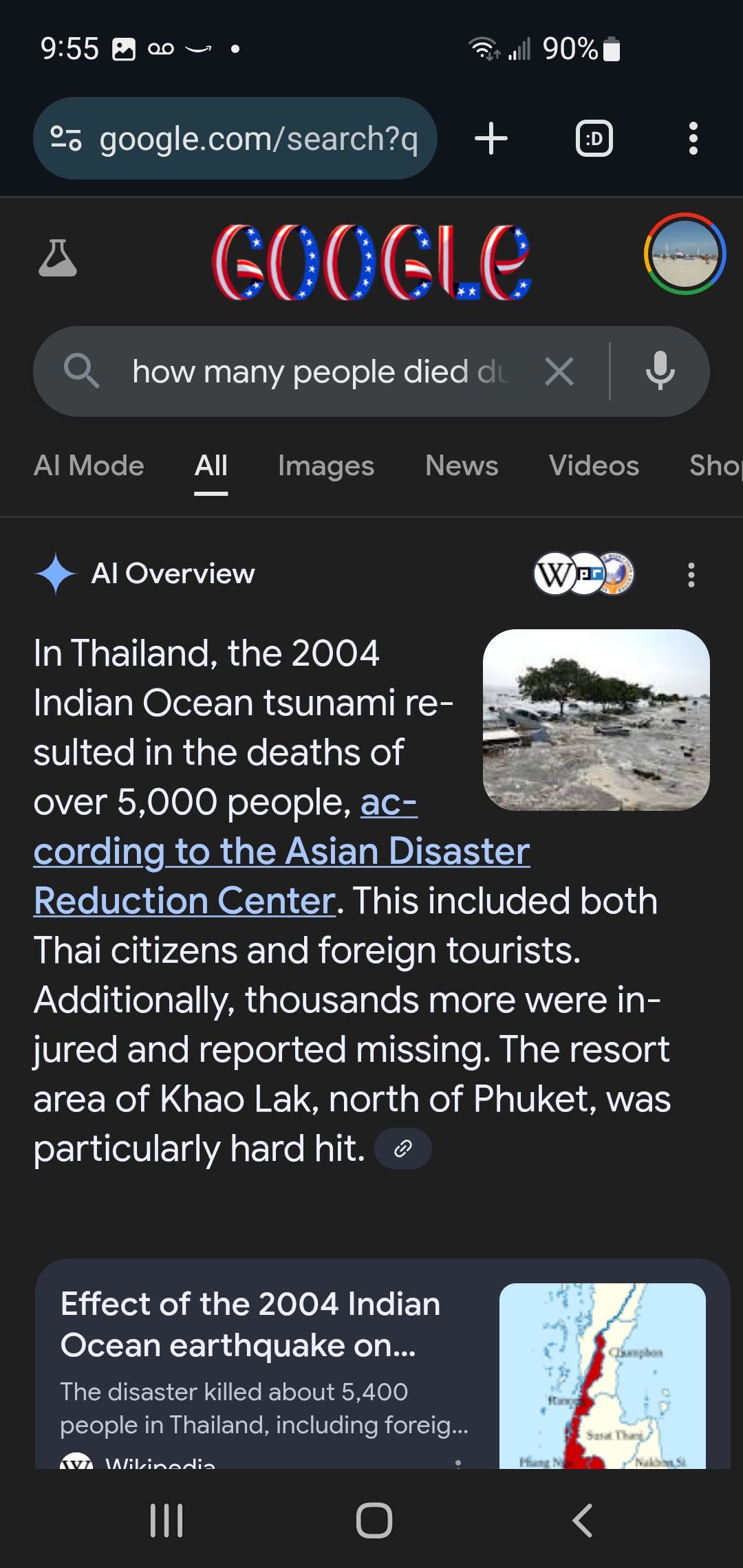Image resolution: width=743 pixels, height=1568 pixels.
Task: Open Search Labs flask icon
Action: tap(58, 258)
